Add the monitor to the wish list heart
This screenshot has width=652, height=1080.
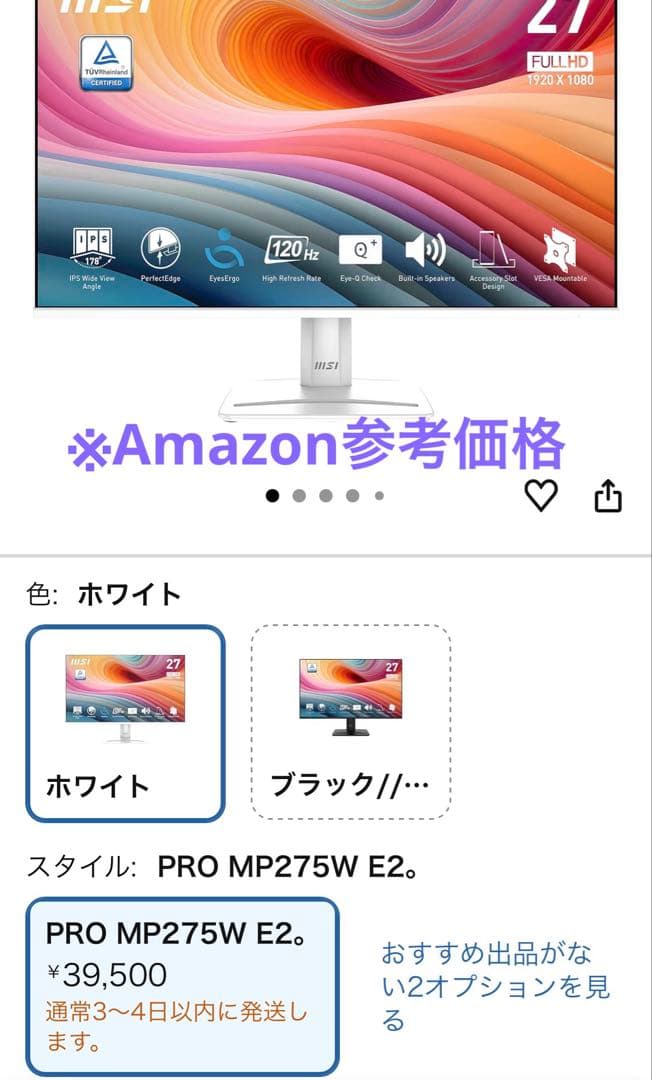[x=541, y=495]
